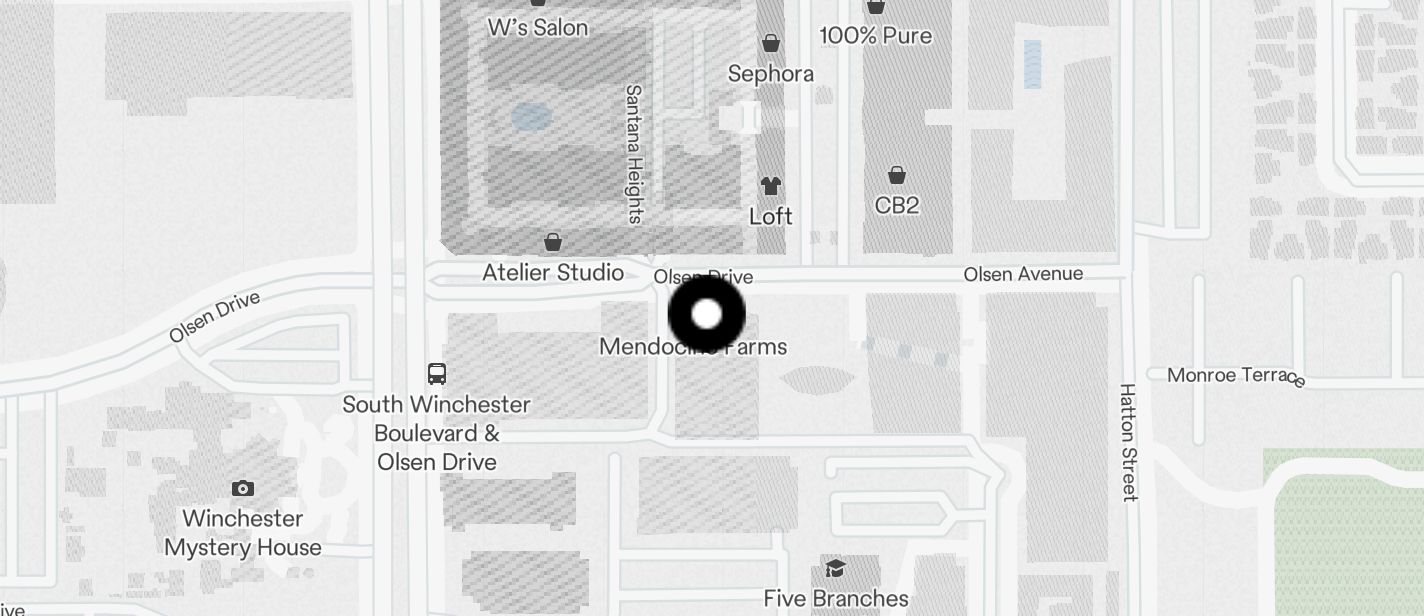Select the South Winchester Boulevard bus stop
Viewport: 1424px width, 616px height.
(437, 374)
